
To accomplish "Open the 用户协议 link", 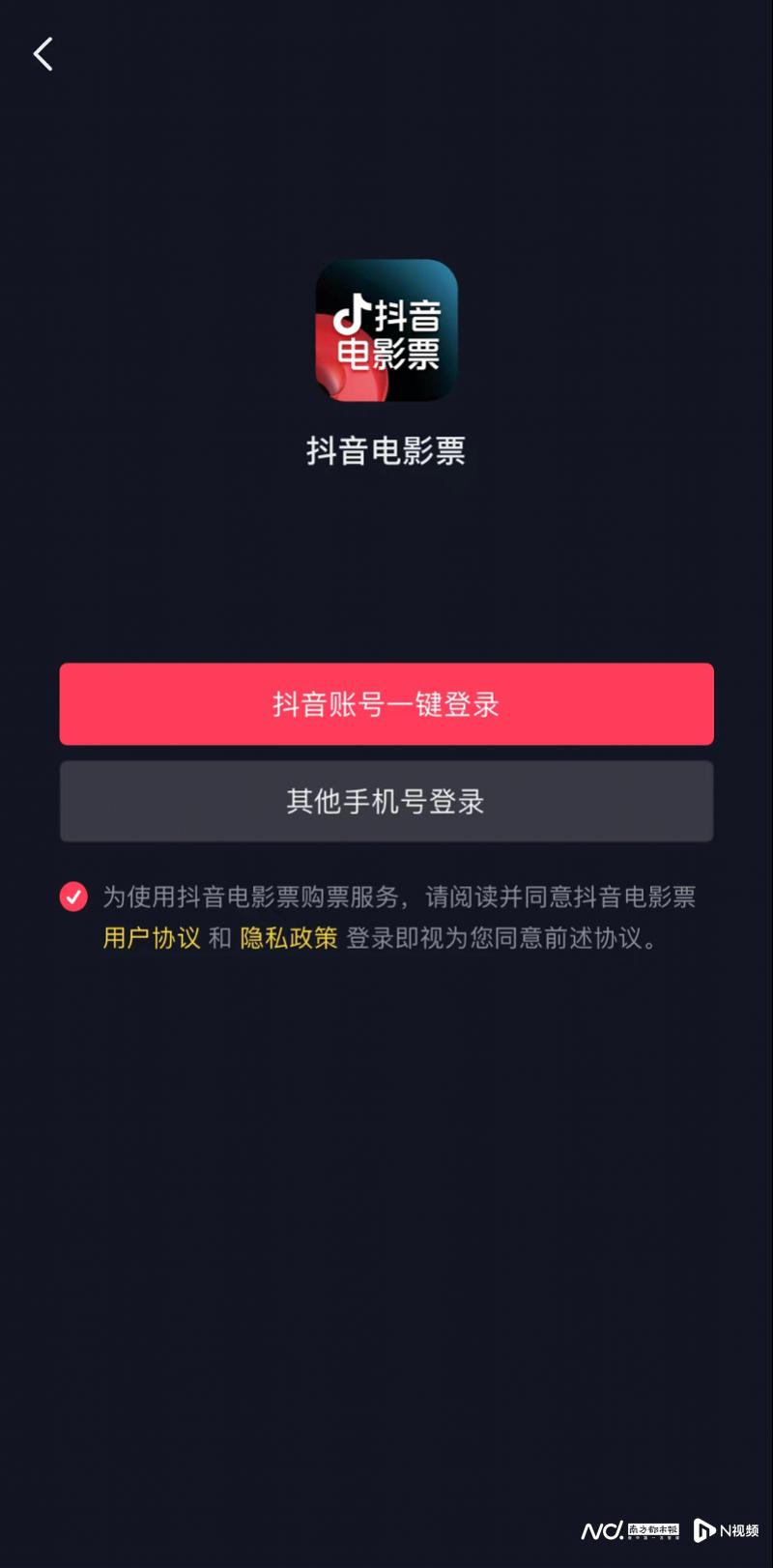I will (x=152, y=938).
